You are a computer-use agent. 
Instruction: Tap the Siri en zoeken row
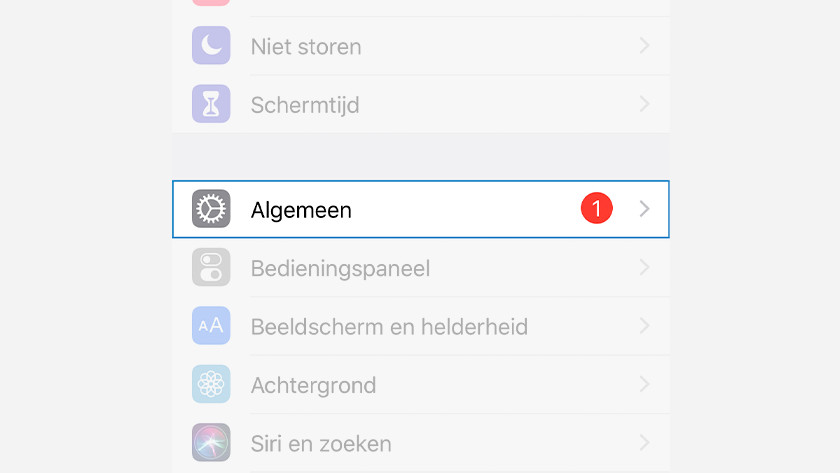click(420, 442)
